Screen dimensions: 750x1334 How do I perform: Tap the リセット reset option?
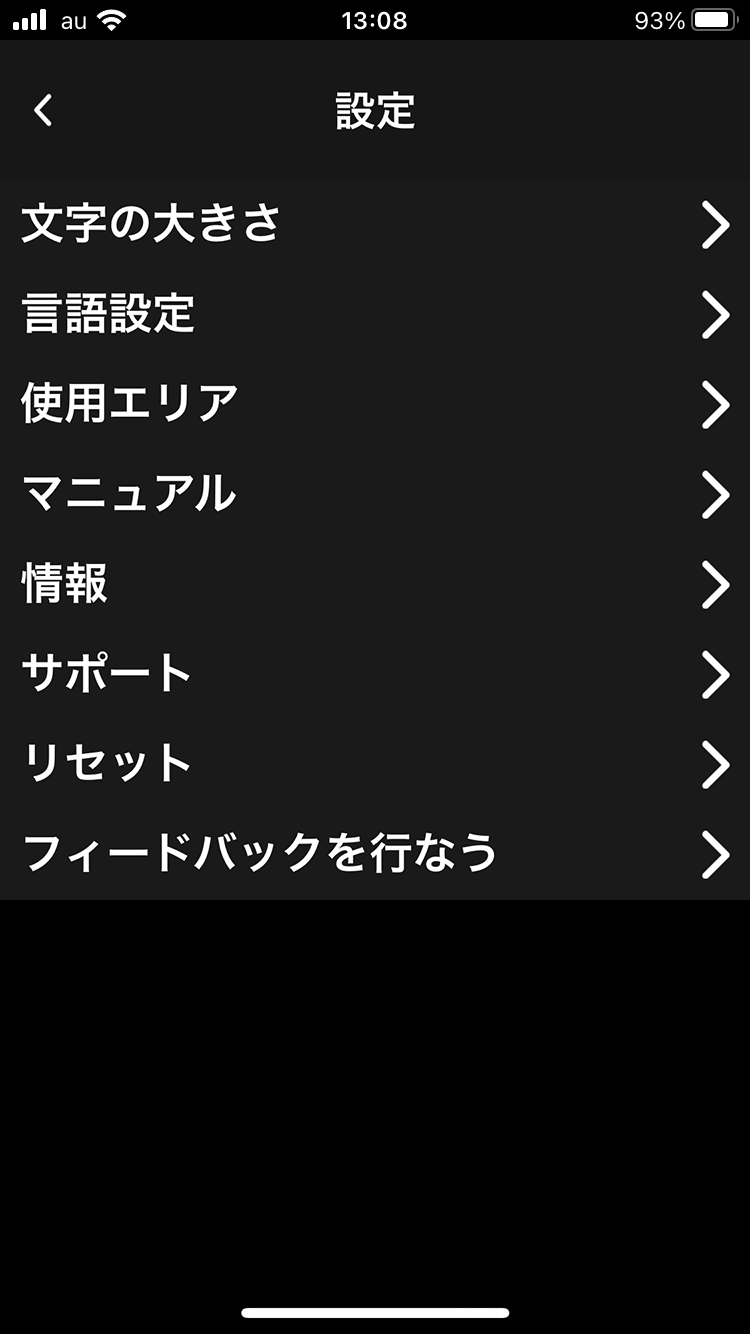[375, 764]
